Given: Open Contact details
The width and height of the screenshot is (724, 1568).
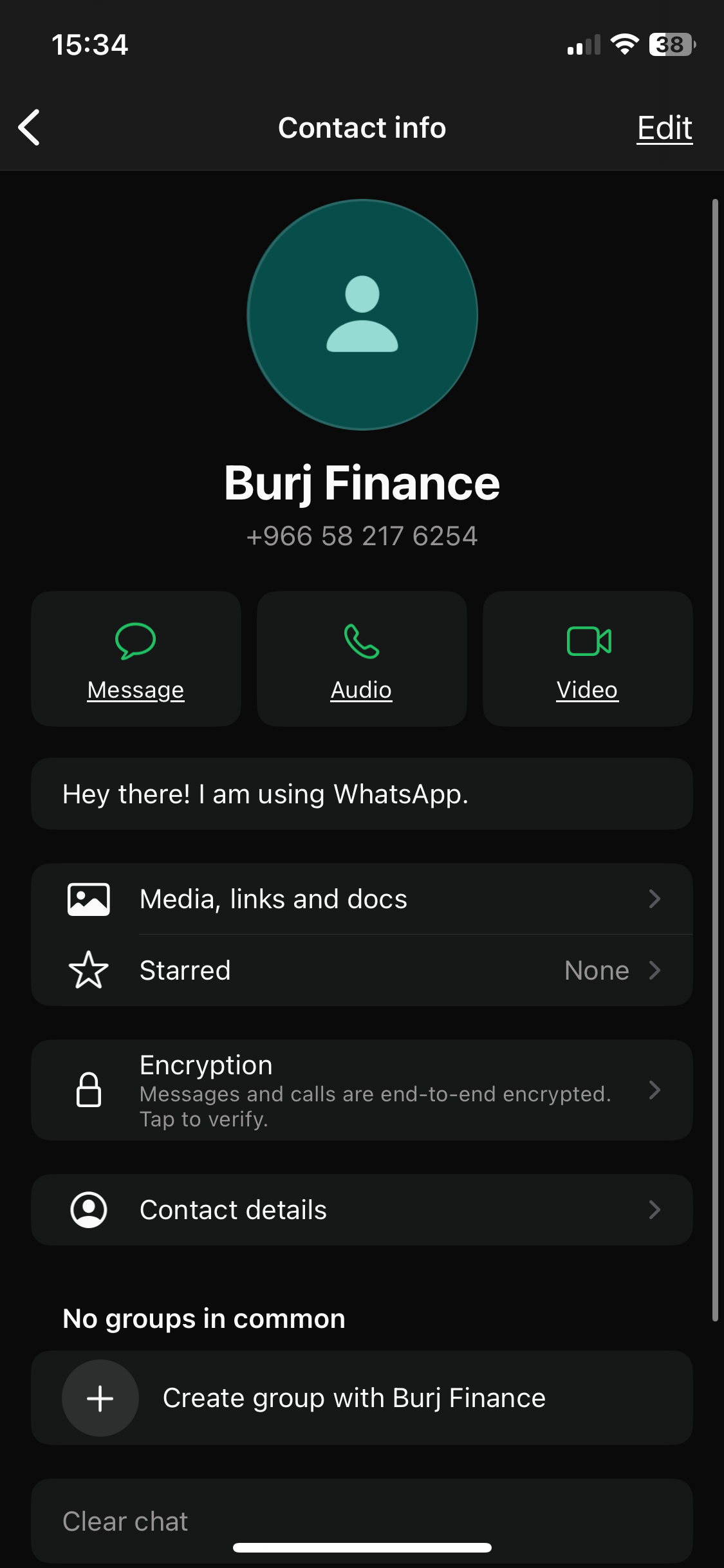Looking at the screenshot, I should [362, 1209].
